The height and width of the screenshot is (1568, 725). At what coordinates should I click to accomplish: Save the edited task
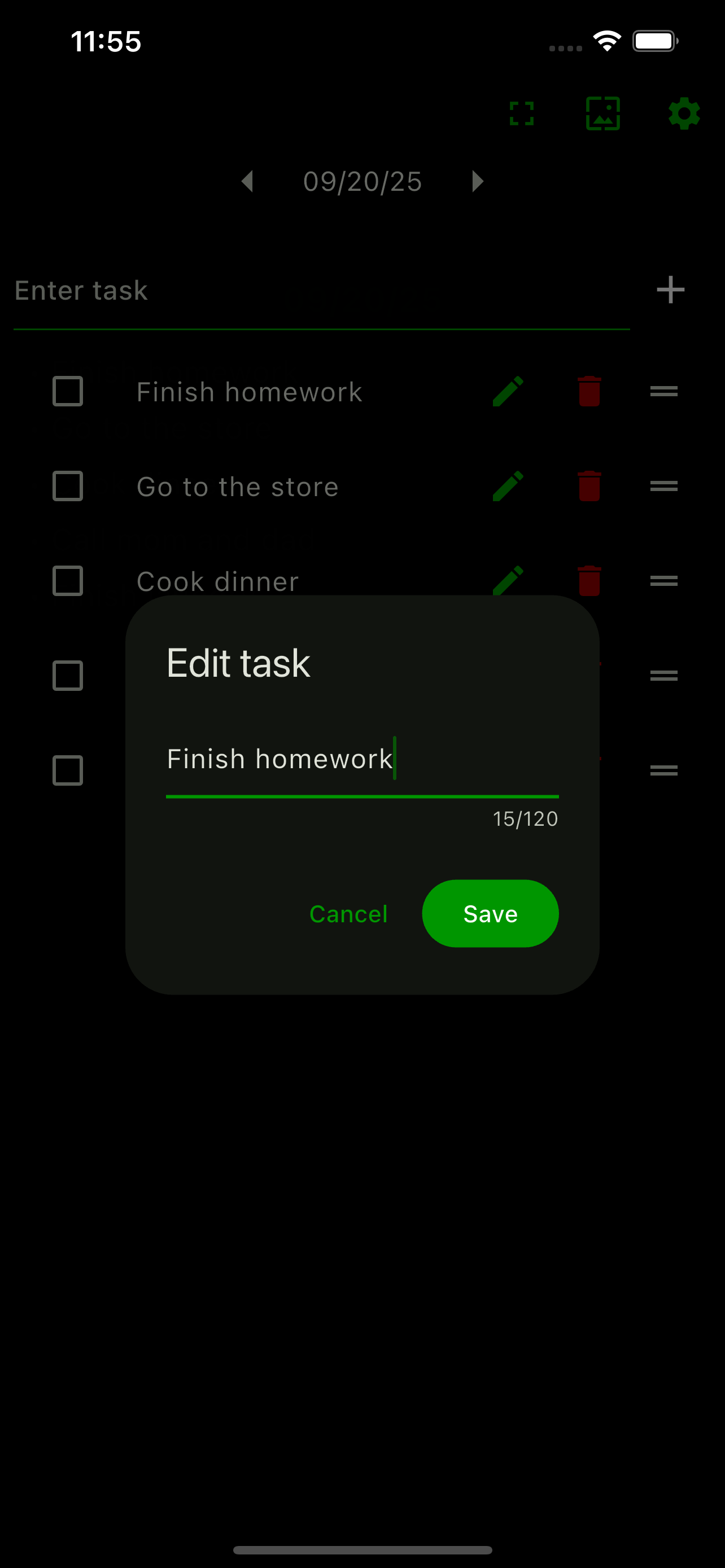click(x=490, y=913)
